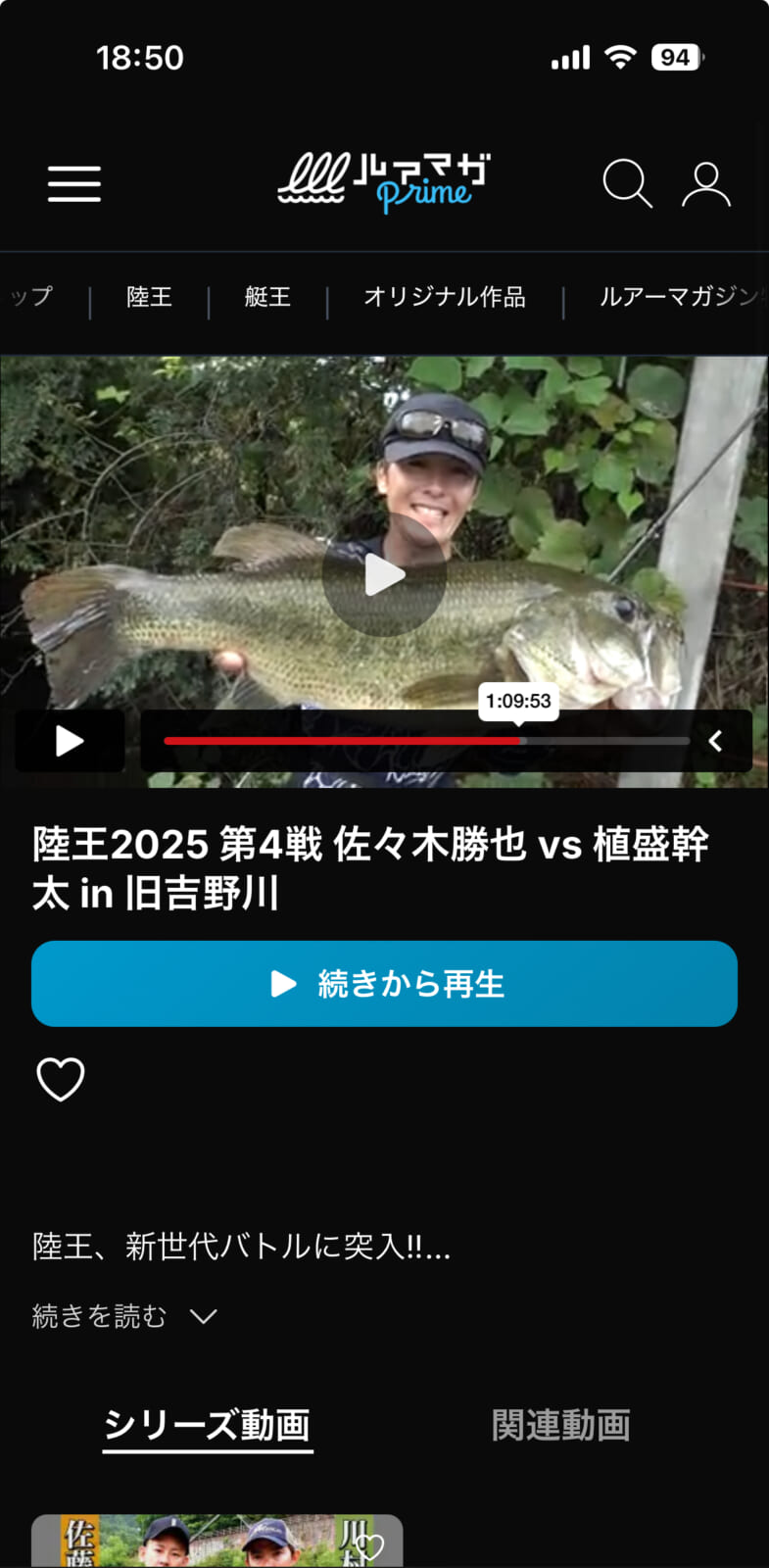Go to the 艇王 category
The height and width of the screenshot is (1568, 769).
[x=267, y=297]
